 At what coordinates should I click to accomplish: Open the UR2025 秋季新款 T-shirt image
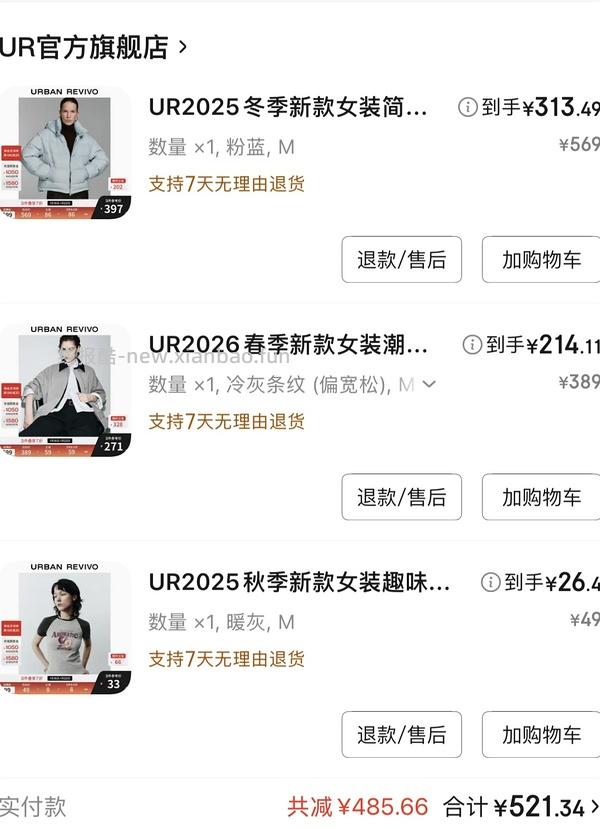pyautogui.click(x=65, y=628)
